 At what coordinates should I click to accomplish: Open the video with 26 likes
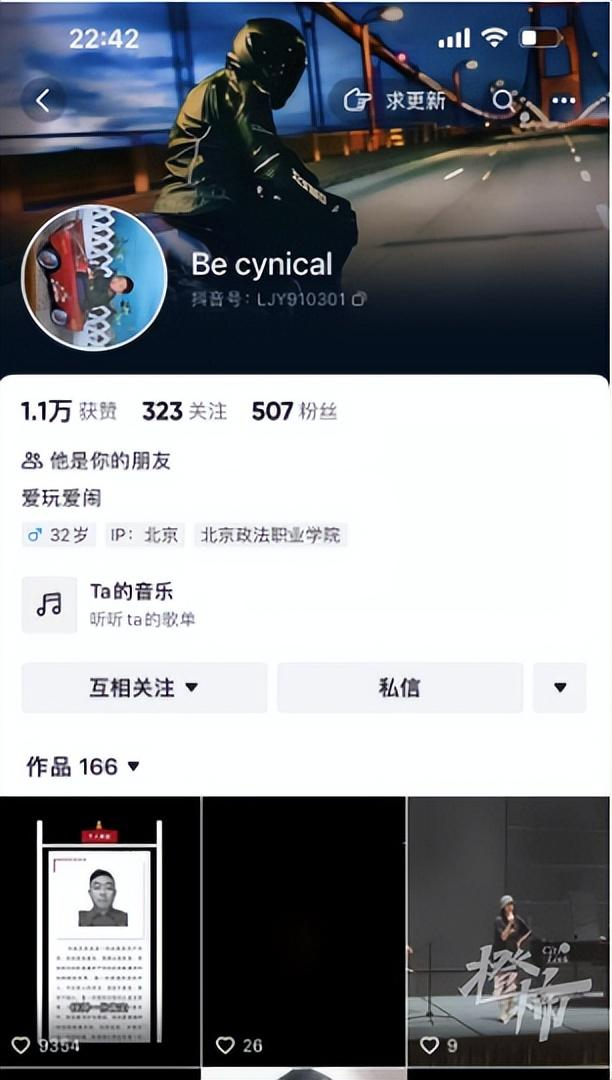click(x=303, y=930)
